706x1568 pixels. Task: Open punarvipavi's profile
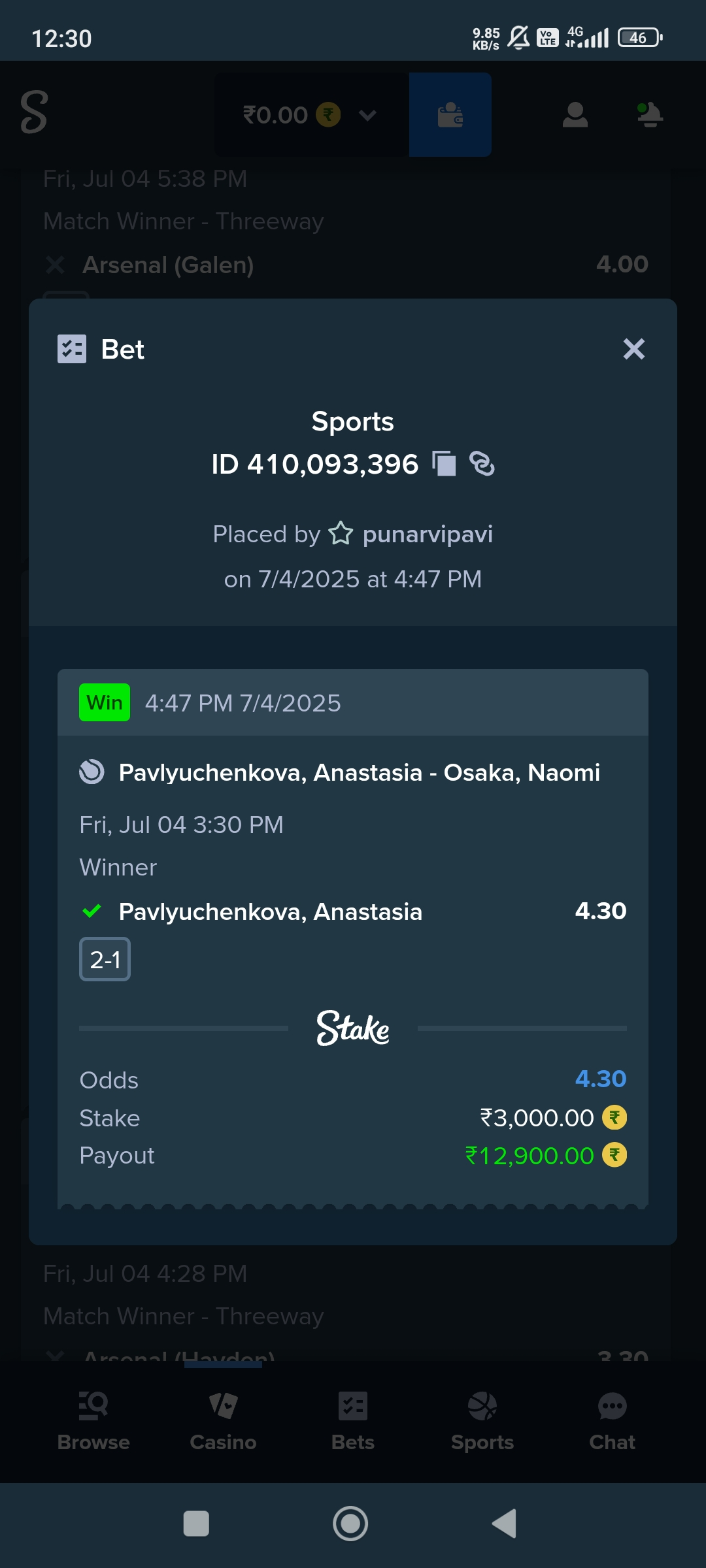(x=428, y=534)
